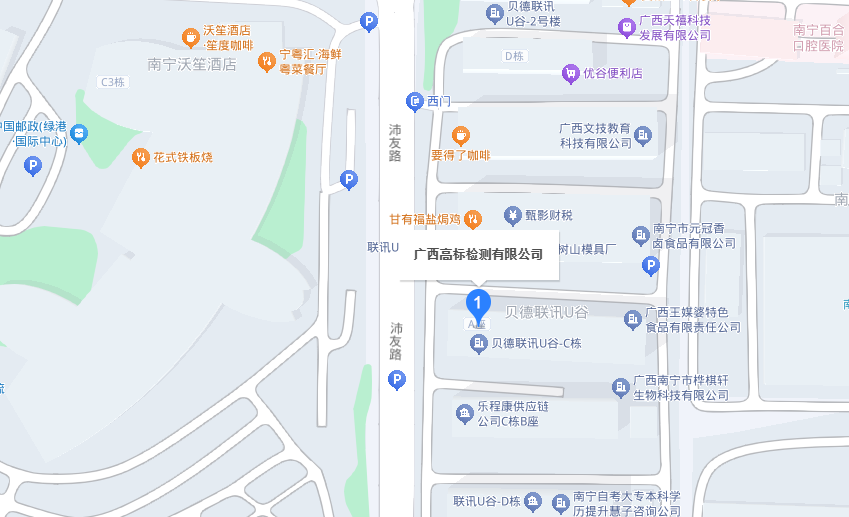Open the 优谷便利店 store pin
Viewport: 849px width, 517px height.
pos(570,73)
